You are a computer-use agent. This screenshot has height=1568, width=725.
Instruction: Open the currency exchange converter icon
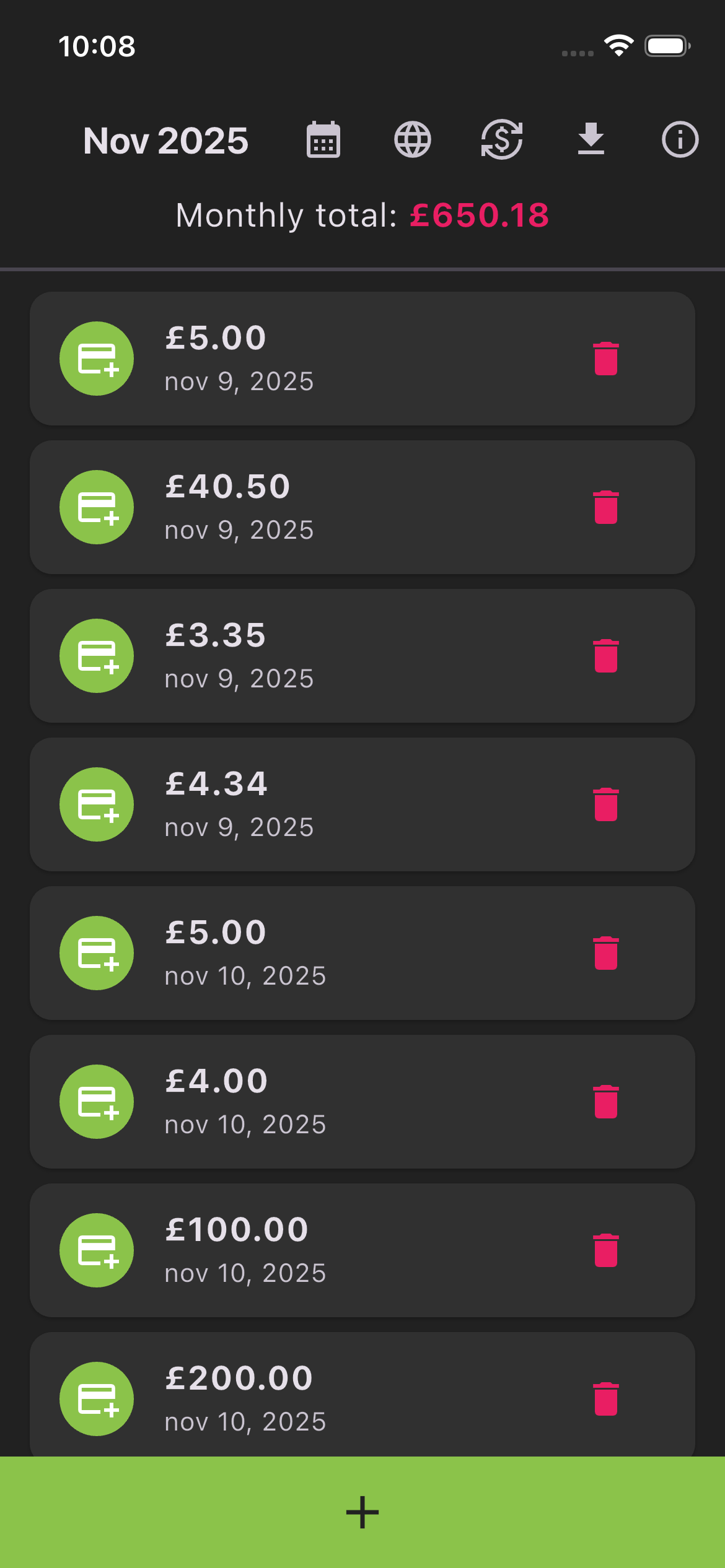coord(501,141)
